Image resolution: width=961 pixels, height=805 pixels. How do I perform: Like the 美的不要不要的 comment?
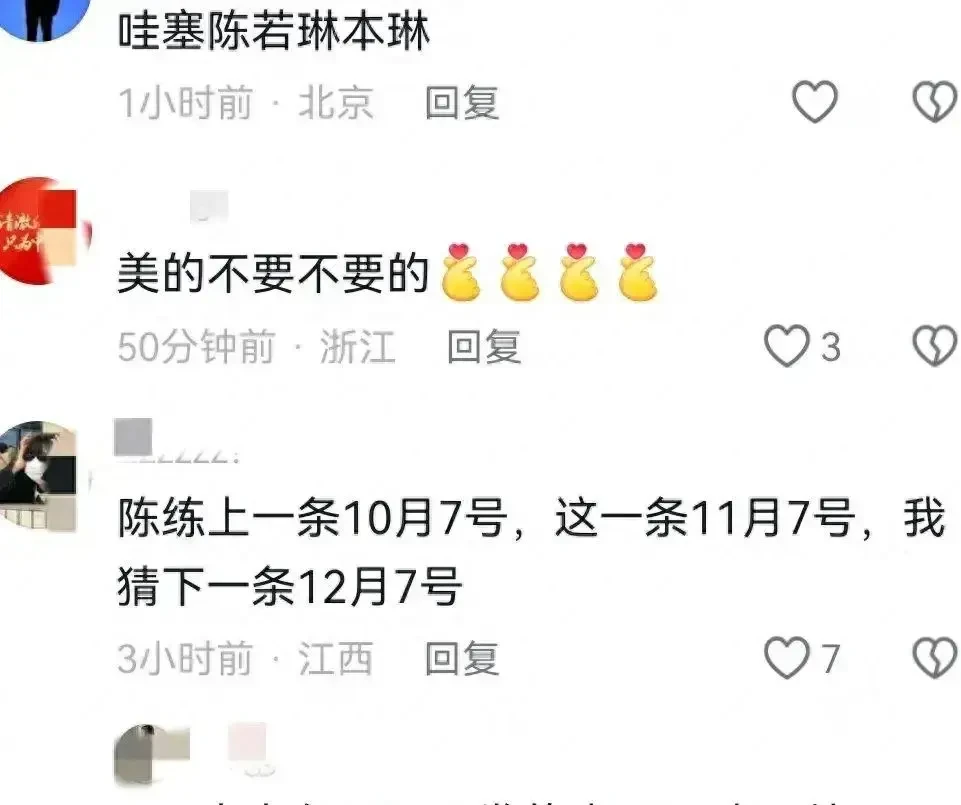[787, 347]
